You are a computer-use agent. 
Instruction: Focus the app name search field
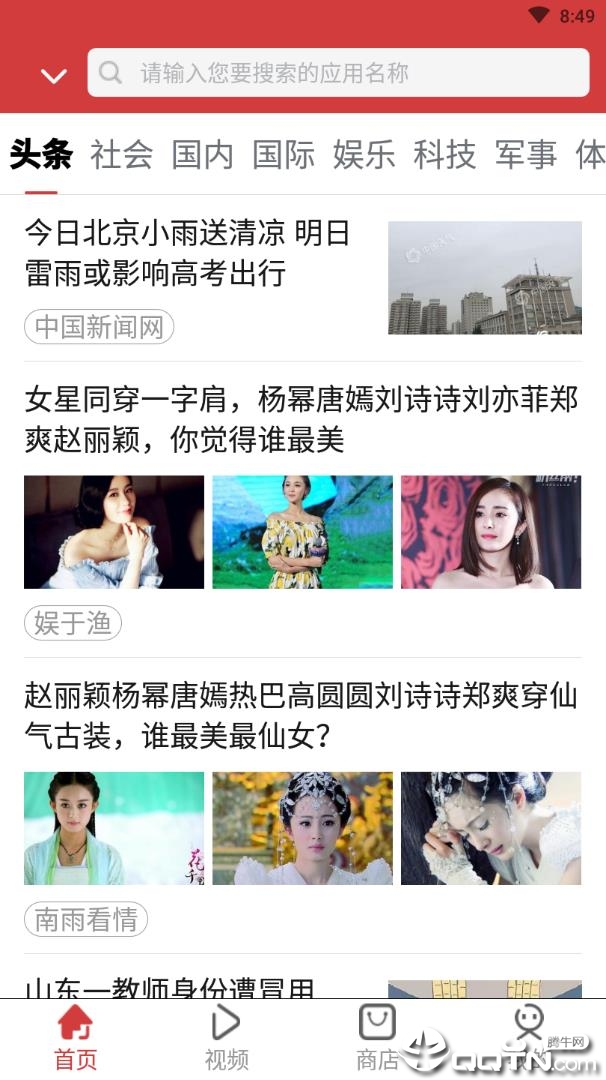pos(337,73)
